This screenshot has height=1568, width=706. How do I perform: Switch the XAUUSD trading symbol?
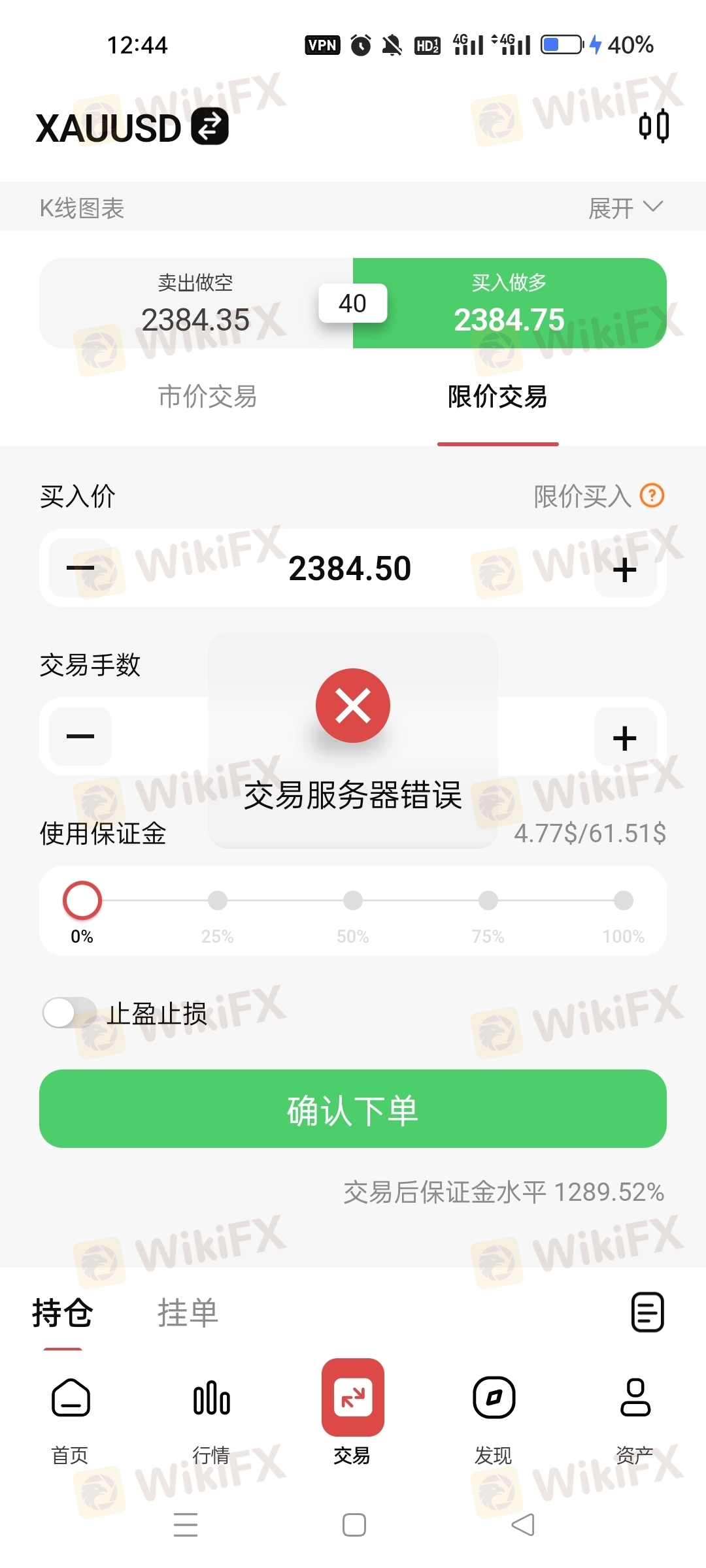(209, 126)
